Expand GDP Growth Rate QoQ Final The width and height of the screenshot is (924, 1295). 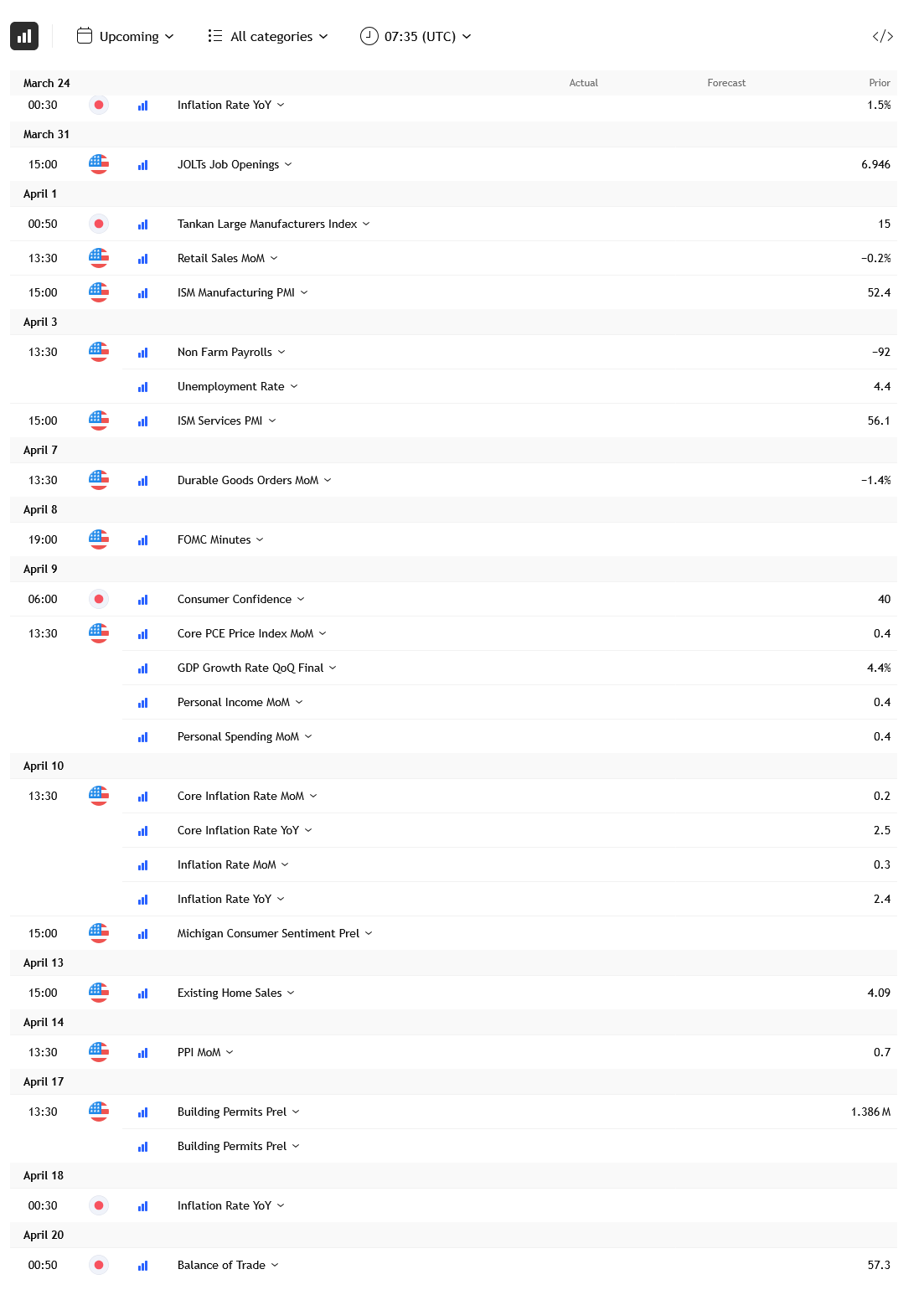256,668
